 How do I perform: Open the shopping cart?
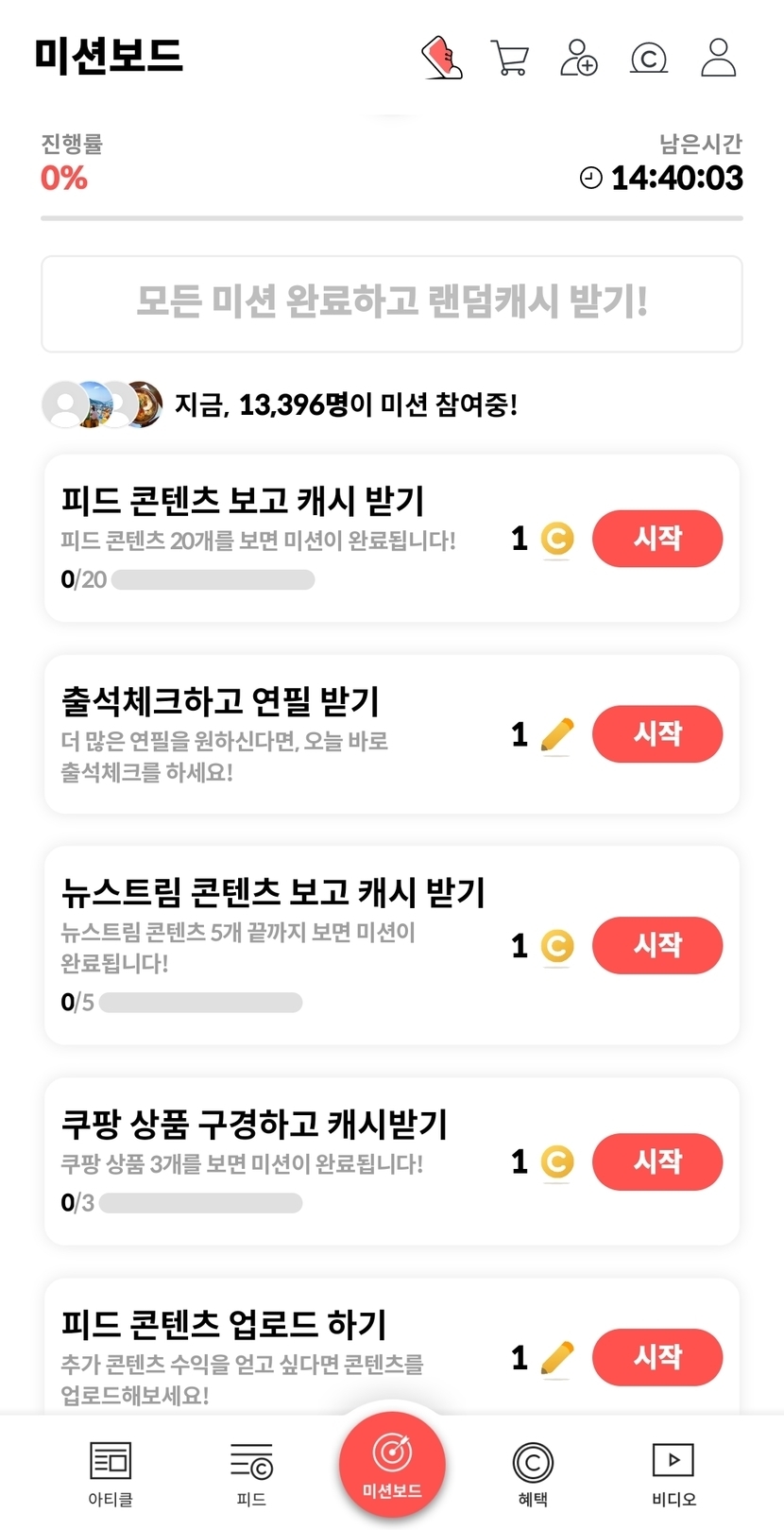(509, 58)
